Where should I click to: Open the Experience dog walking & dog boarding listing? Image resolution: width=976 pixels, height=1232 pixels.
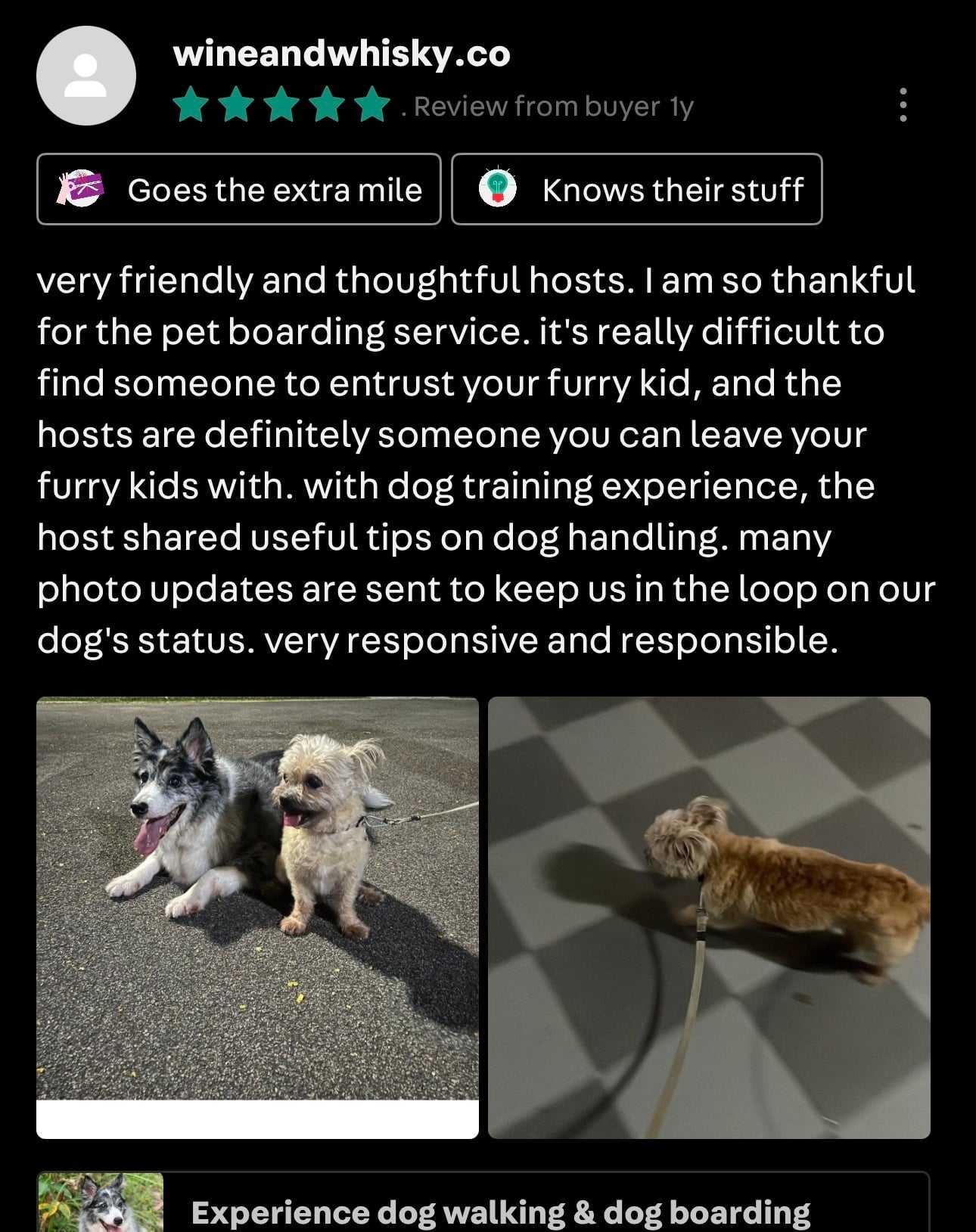[x=499, y=1210]
